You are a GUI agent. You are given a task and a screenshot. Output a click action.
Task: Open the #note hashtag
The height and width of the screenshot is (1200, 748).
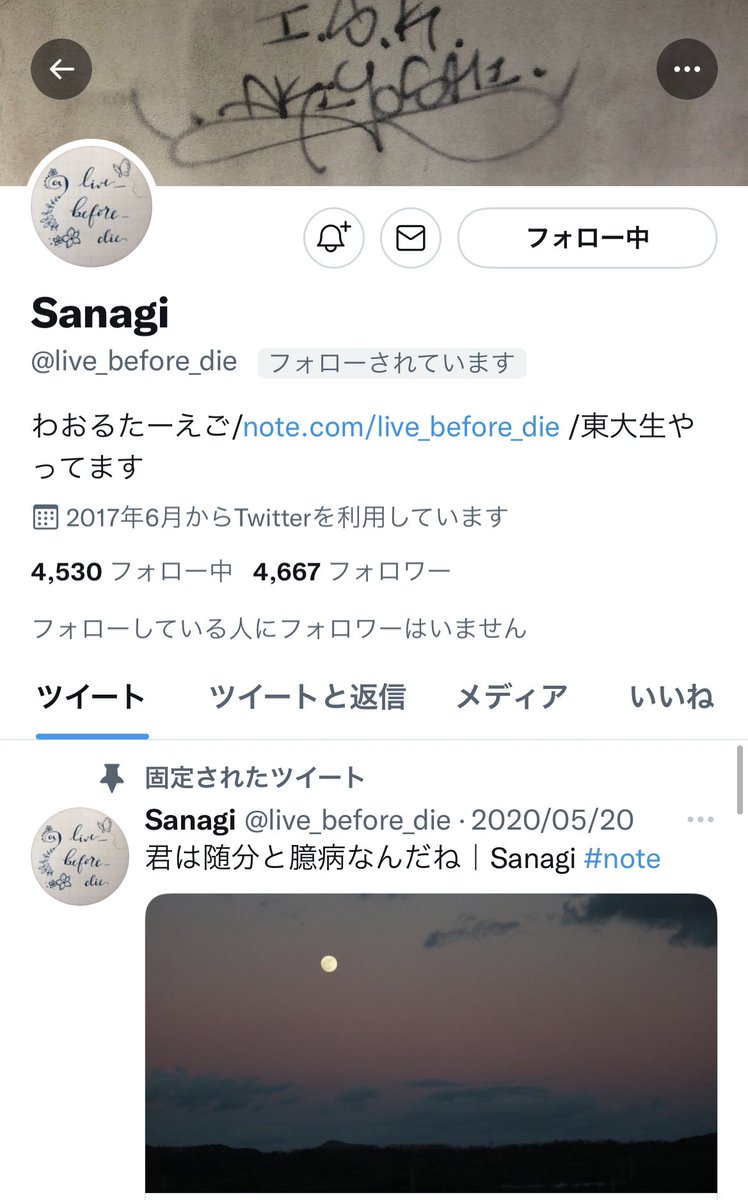coord(622,859)
